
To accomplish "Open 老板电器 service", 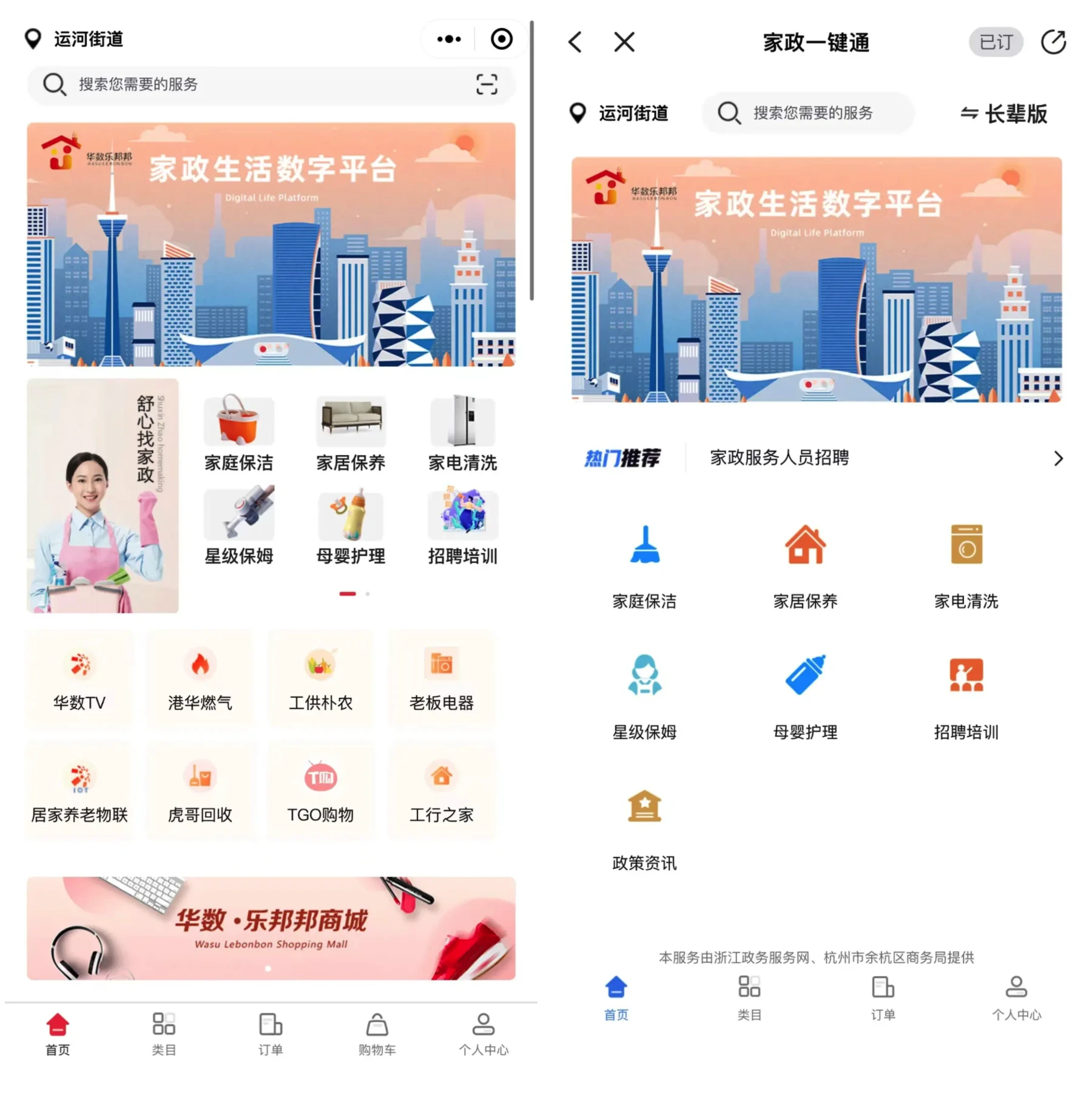I will tap(441, 678).
